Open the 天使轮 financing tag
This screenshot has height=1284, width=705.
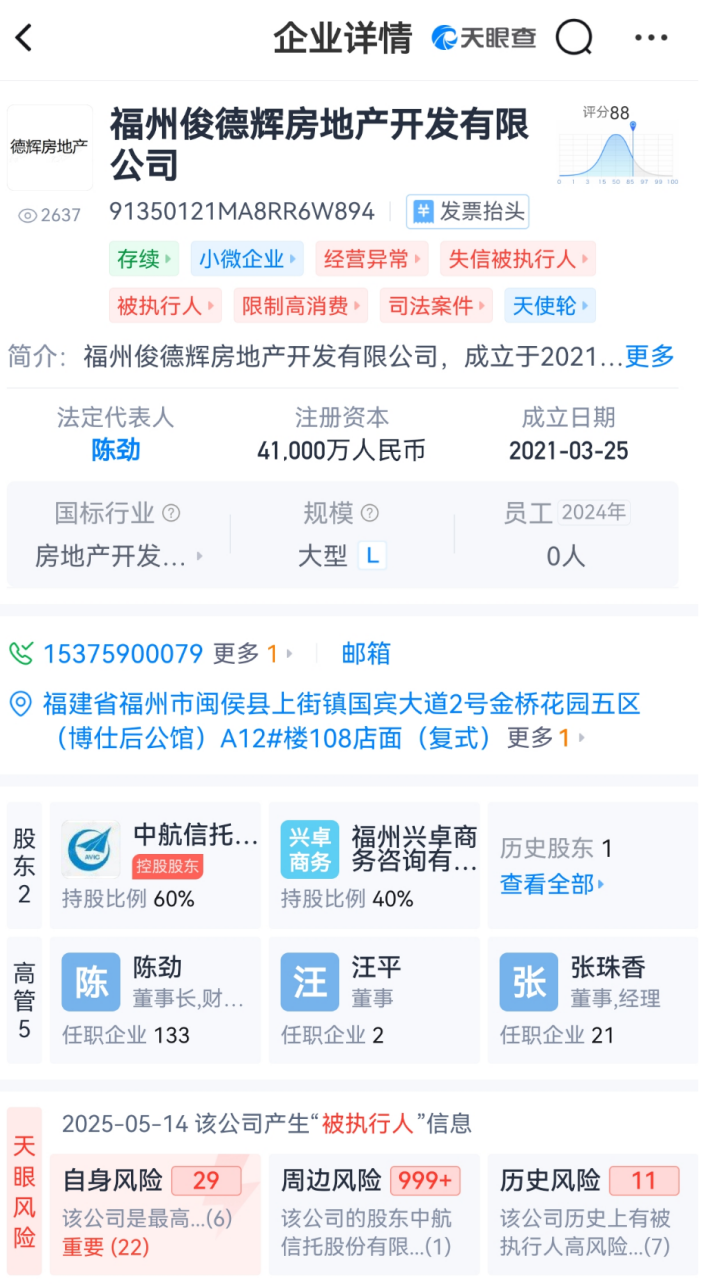(550, 306)
